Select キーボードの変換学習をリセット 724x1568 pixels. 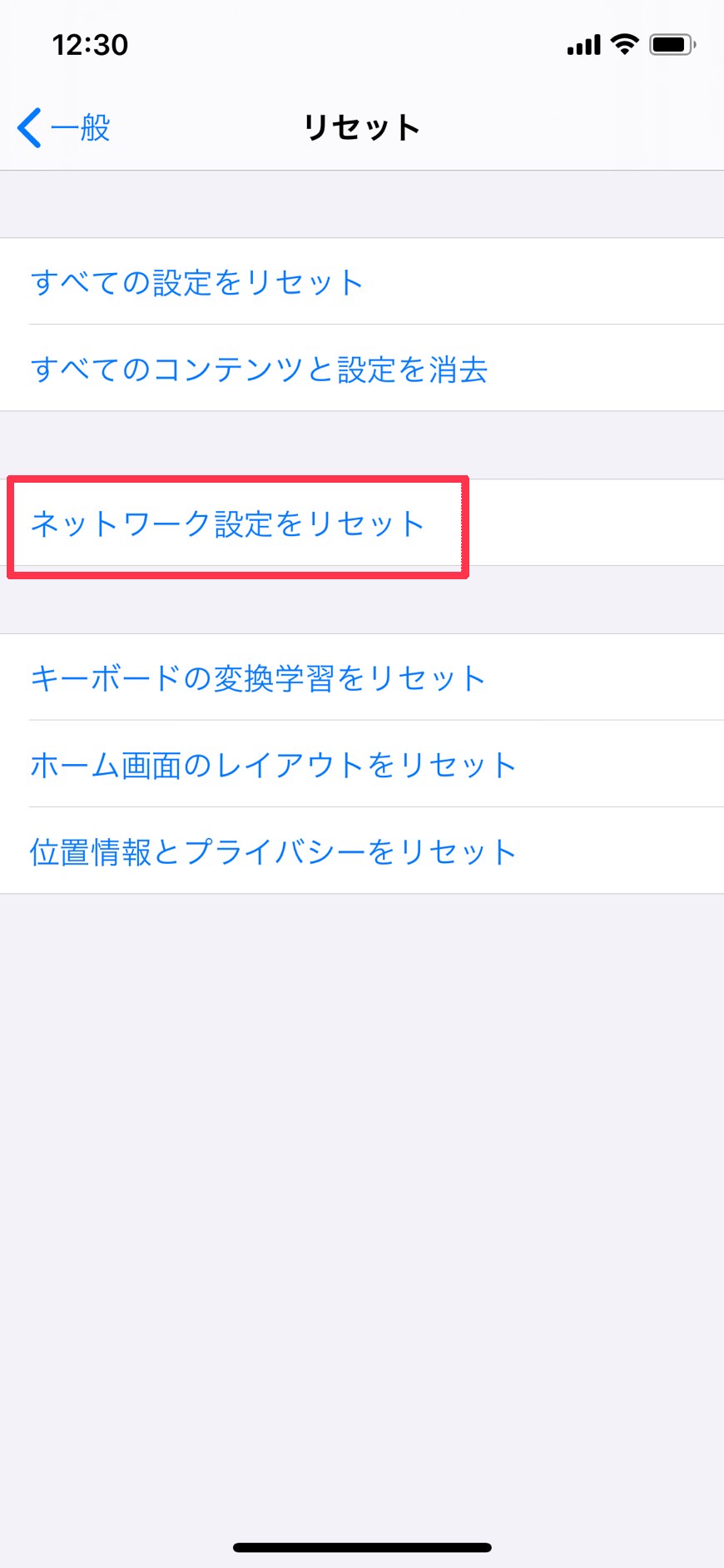click(x=257, y=678)
